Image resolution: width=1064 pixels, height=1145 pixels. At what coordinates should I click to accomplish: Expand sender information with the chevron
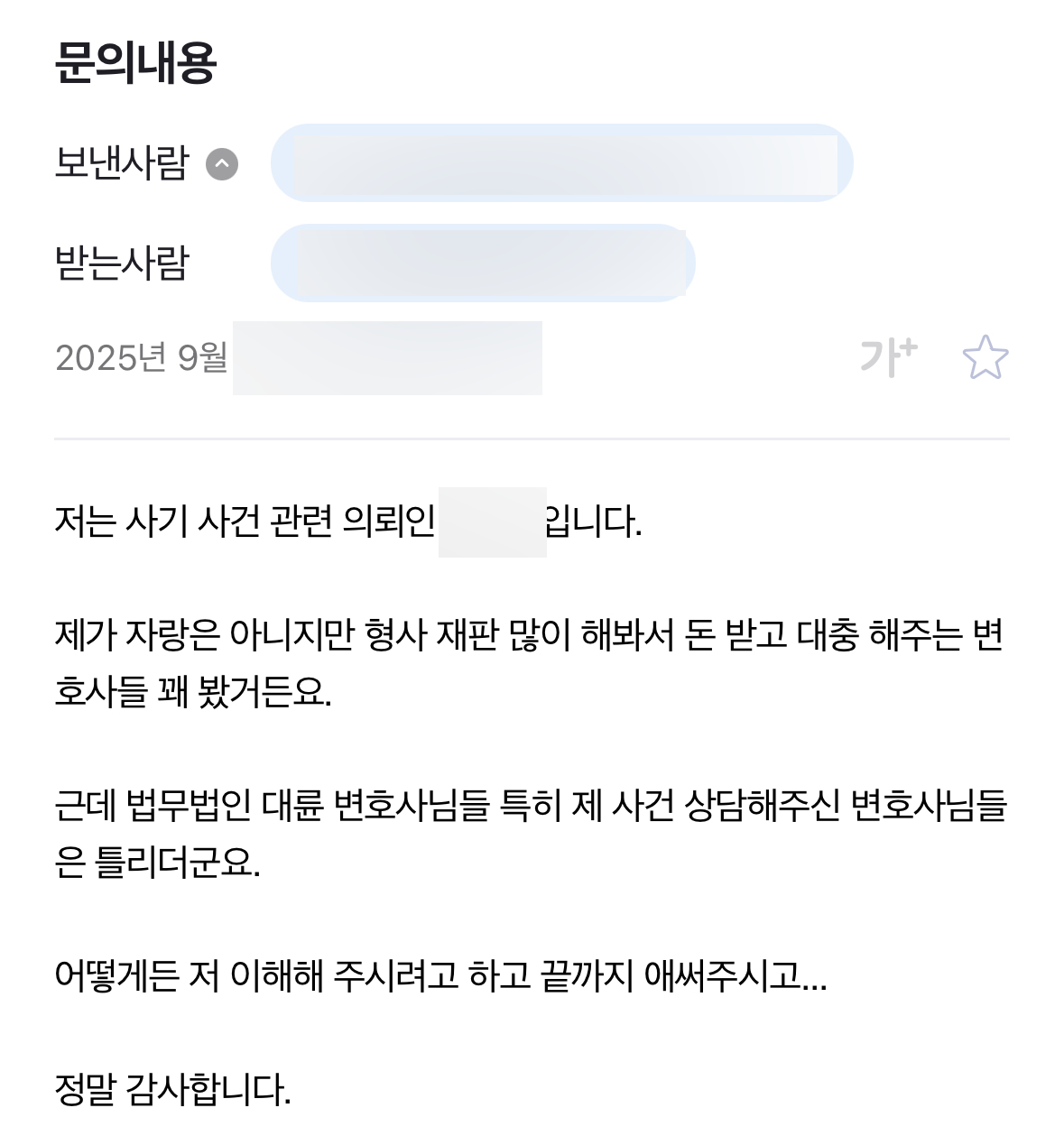coord(222,162)
